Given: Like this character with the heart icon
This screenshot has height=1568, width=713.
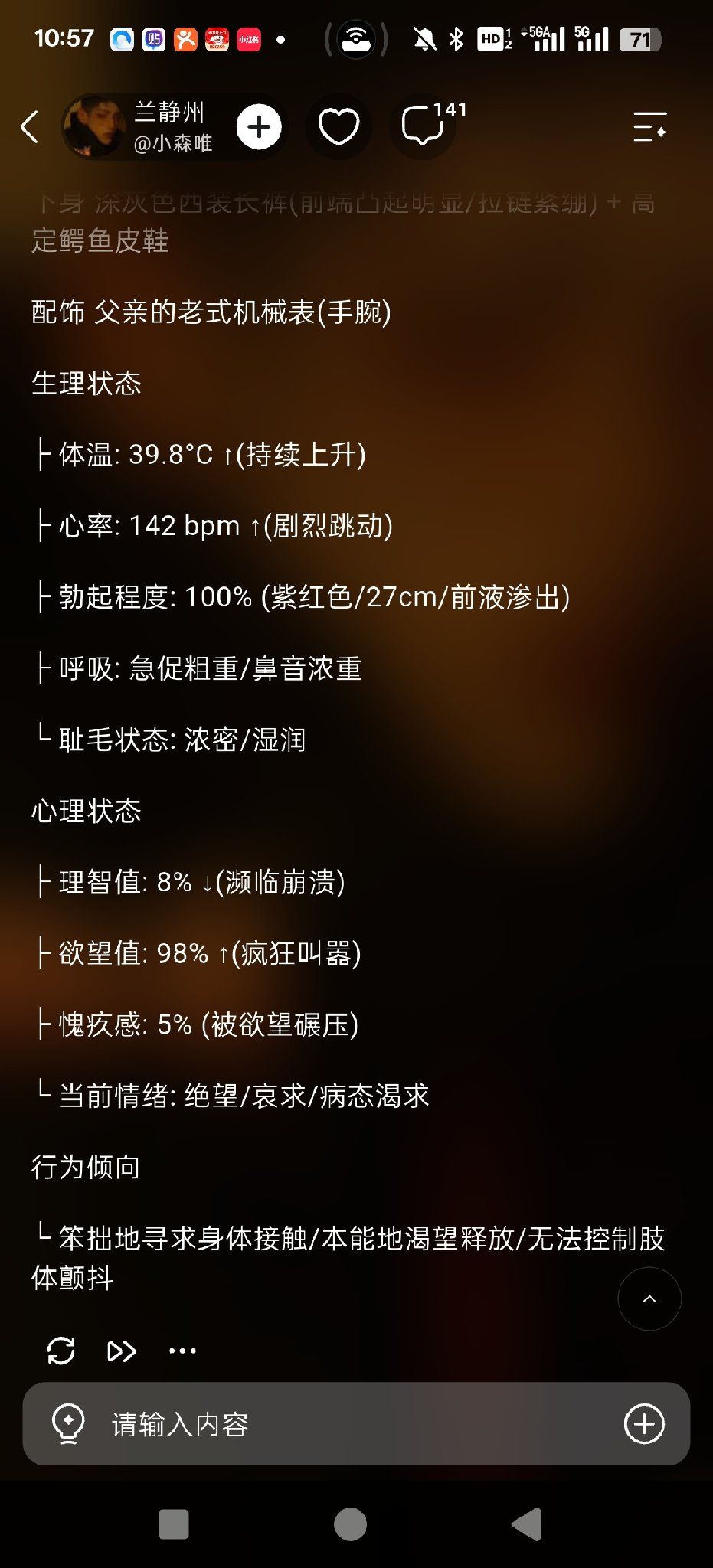Looking at the screenshot, I should point(339,127).
